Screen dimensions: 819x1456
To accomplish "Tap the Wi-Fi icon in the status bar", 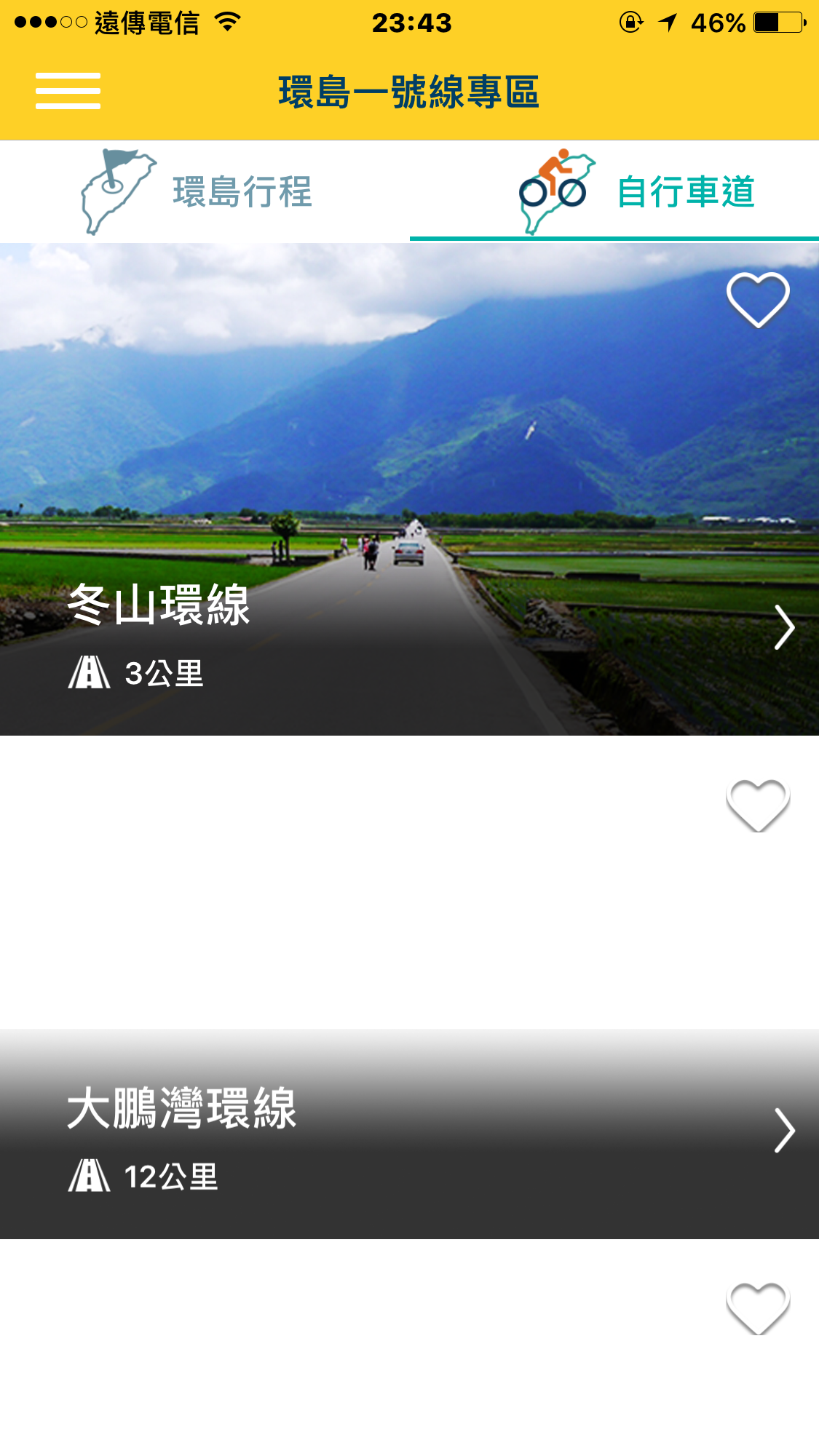I will pos(226,23).
